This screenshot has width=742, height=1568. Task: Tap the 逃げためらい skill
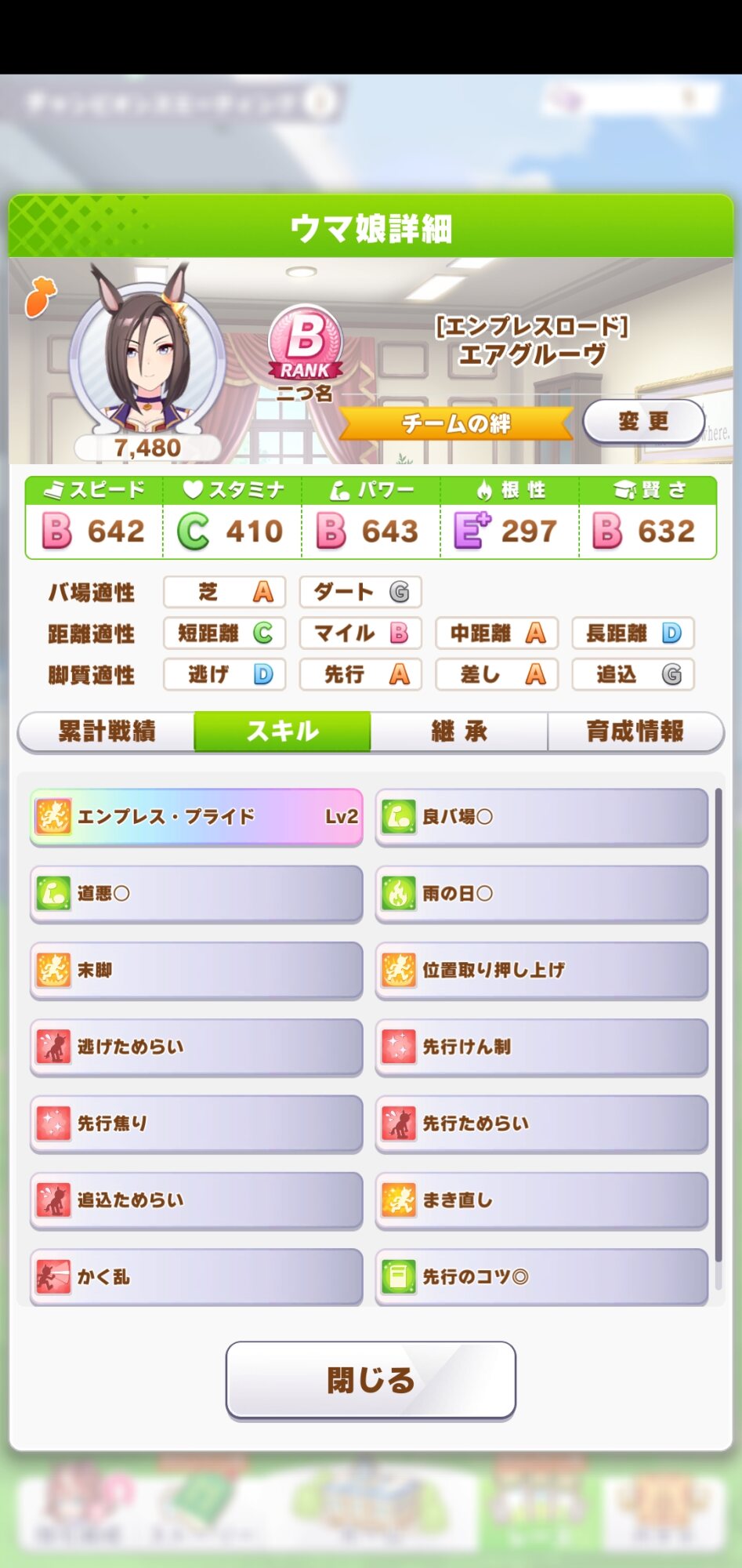pyautogui.click(x=196, y=1047)
